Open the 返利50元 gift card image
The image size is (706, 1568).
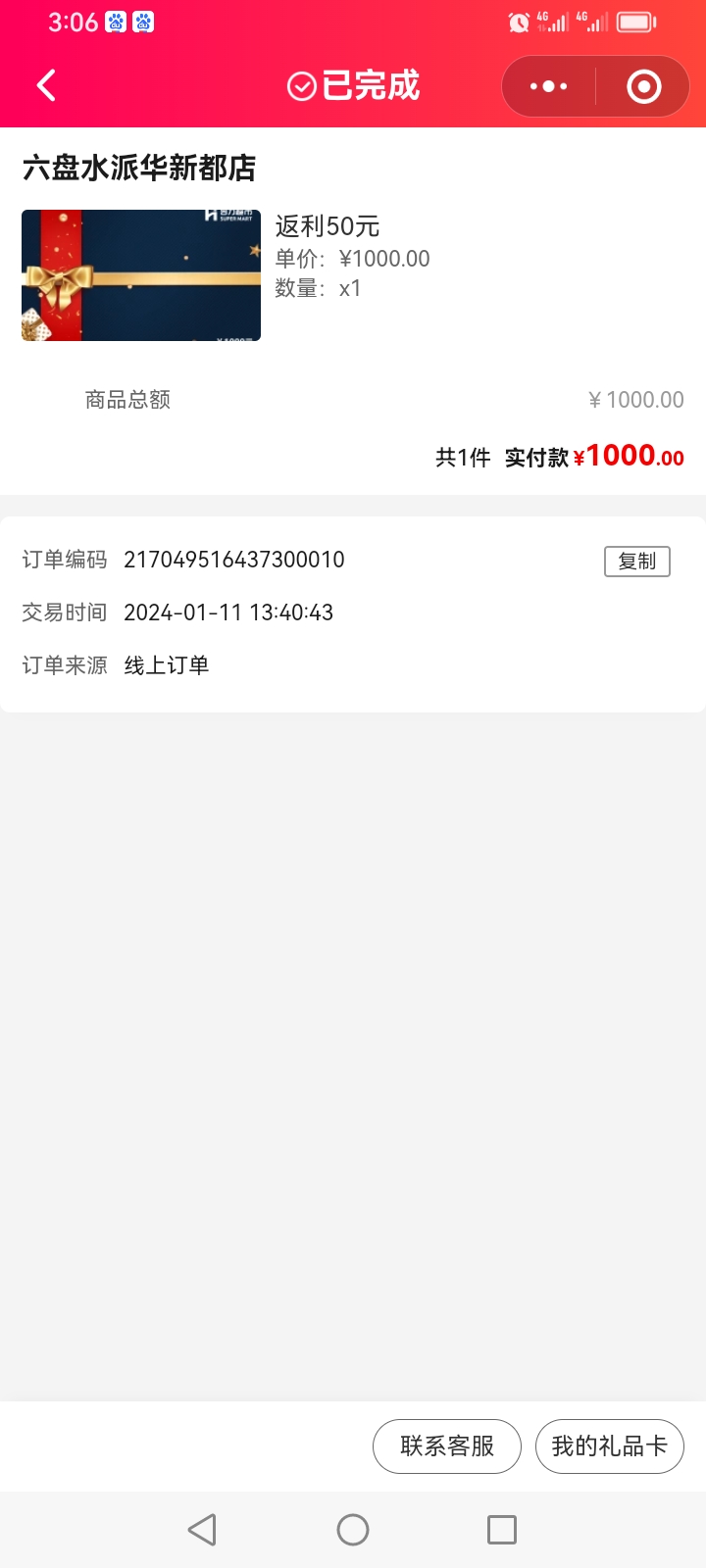click(141, 275)
